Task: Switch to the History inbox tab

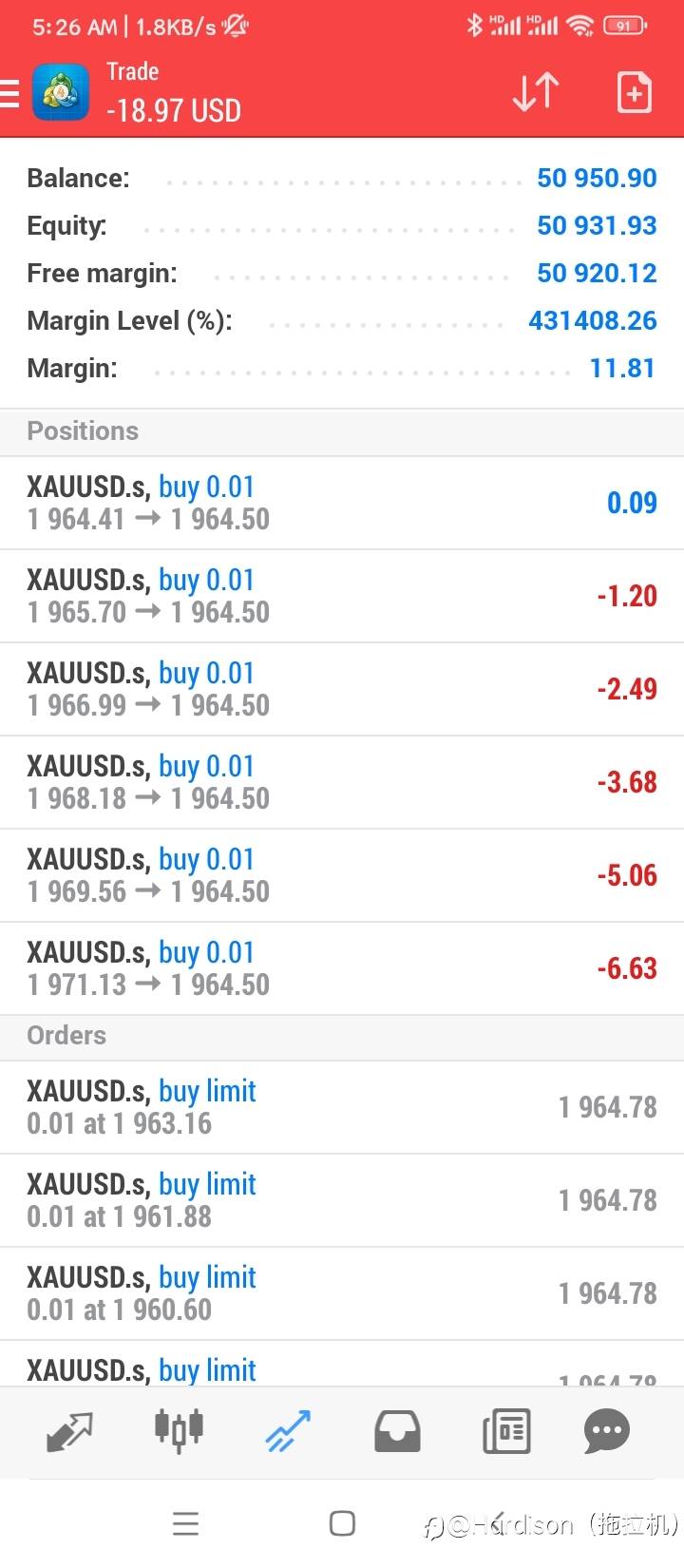Action: [x=397, y=1431]
